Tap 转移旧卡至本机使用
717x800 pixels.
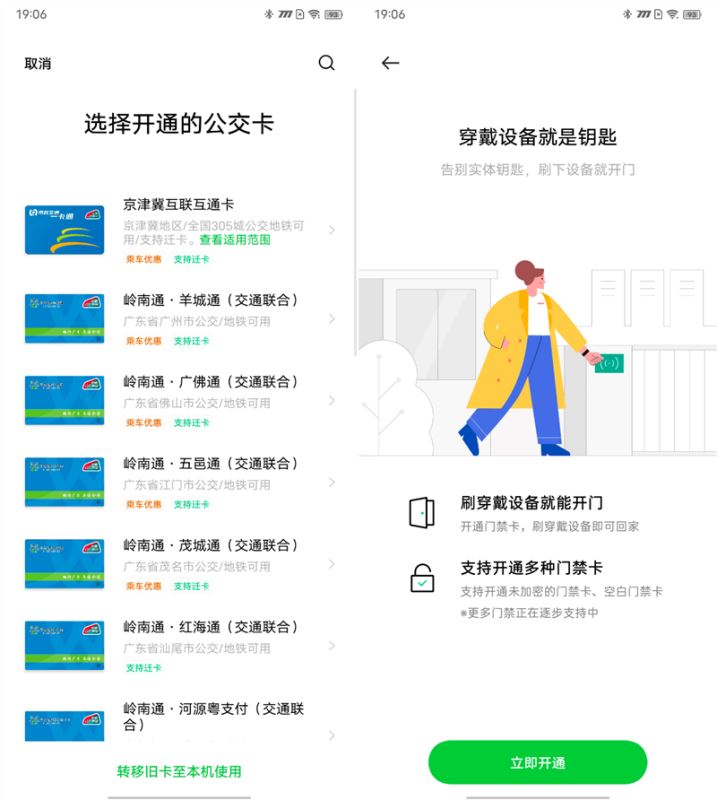(x=179, y=771)
